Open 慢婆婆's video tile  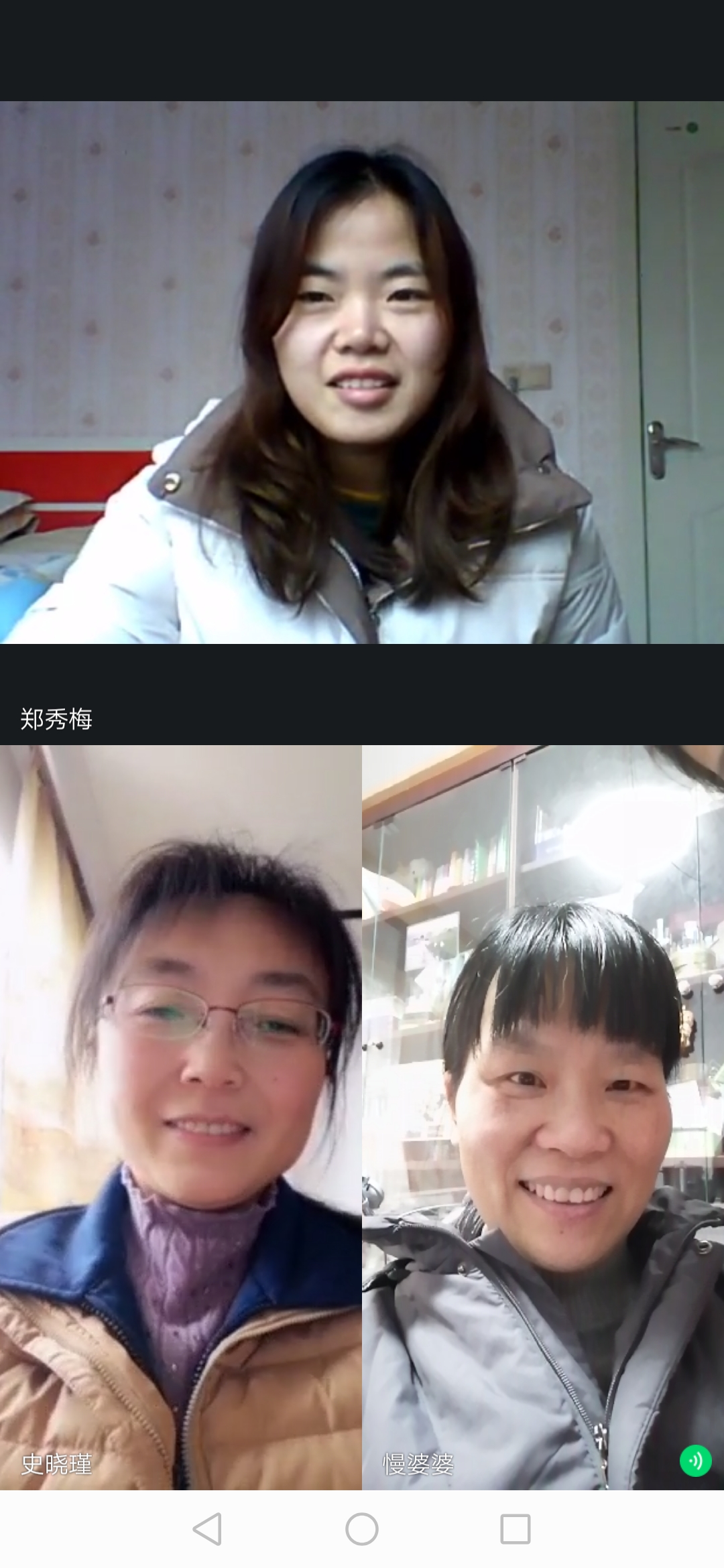[x=543, y=1116]
